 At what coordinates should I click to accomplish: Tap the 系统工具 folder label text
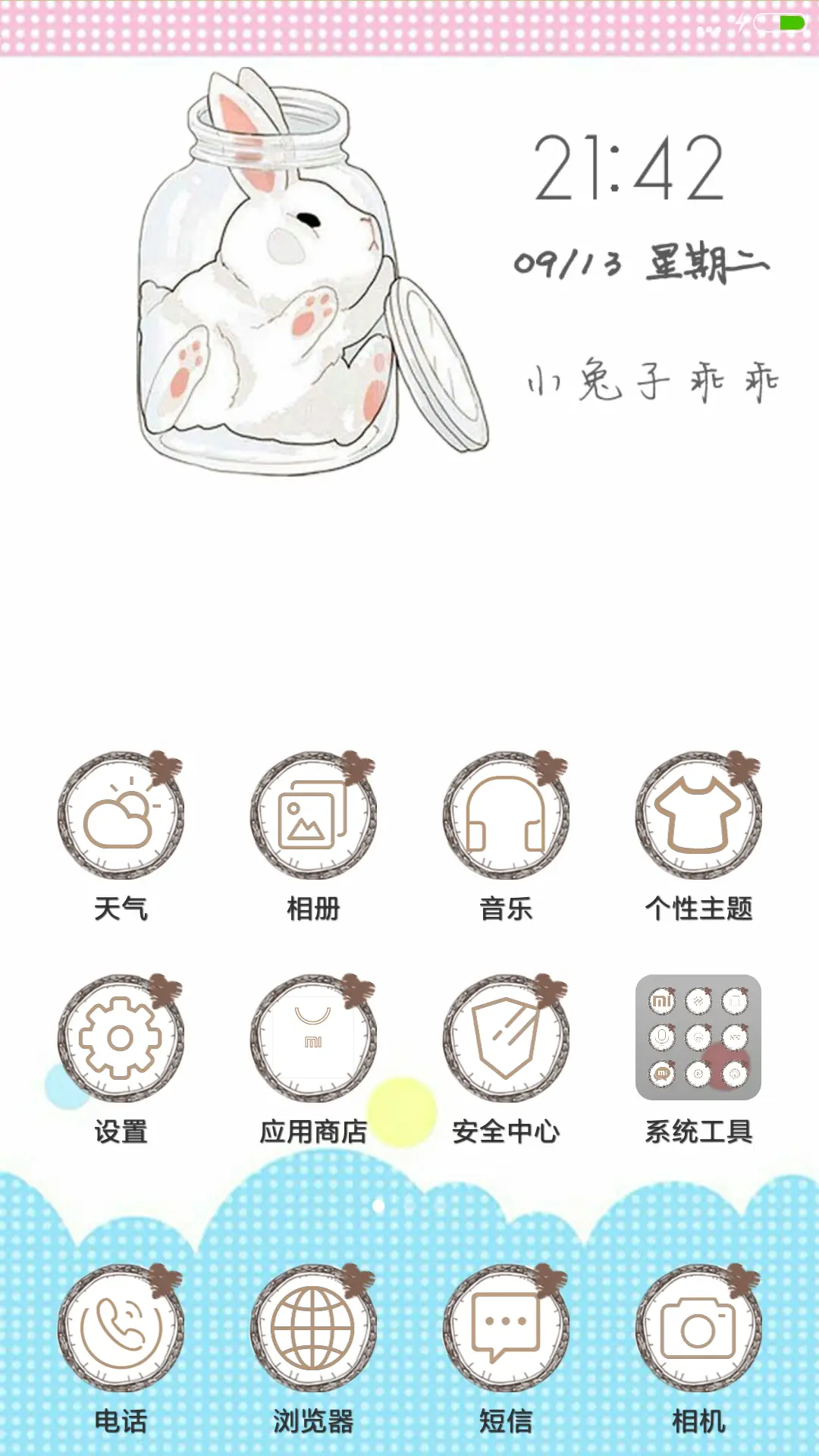tap(698, 1130)
